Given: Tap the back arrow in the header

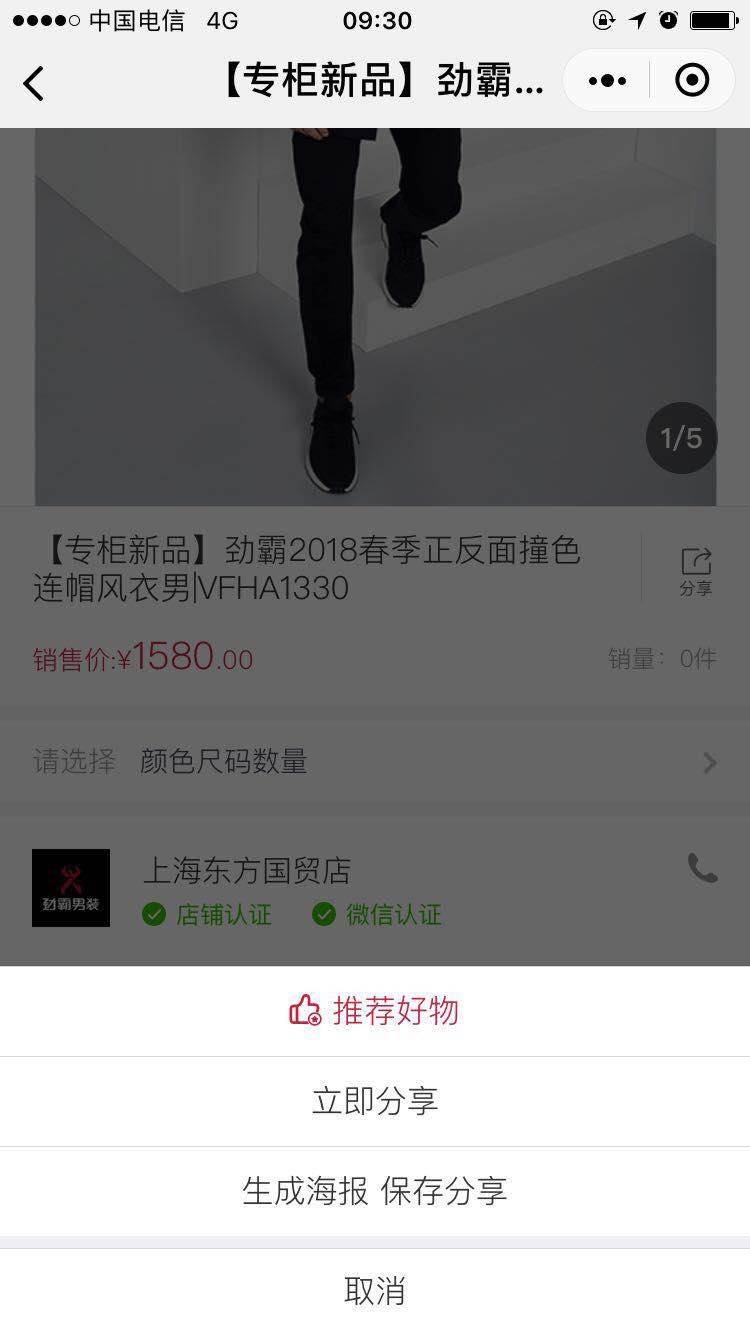Looking at the screenshot, I should point(34,83).
